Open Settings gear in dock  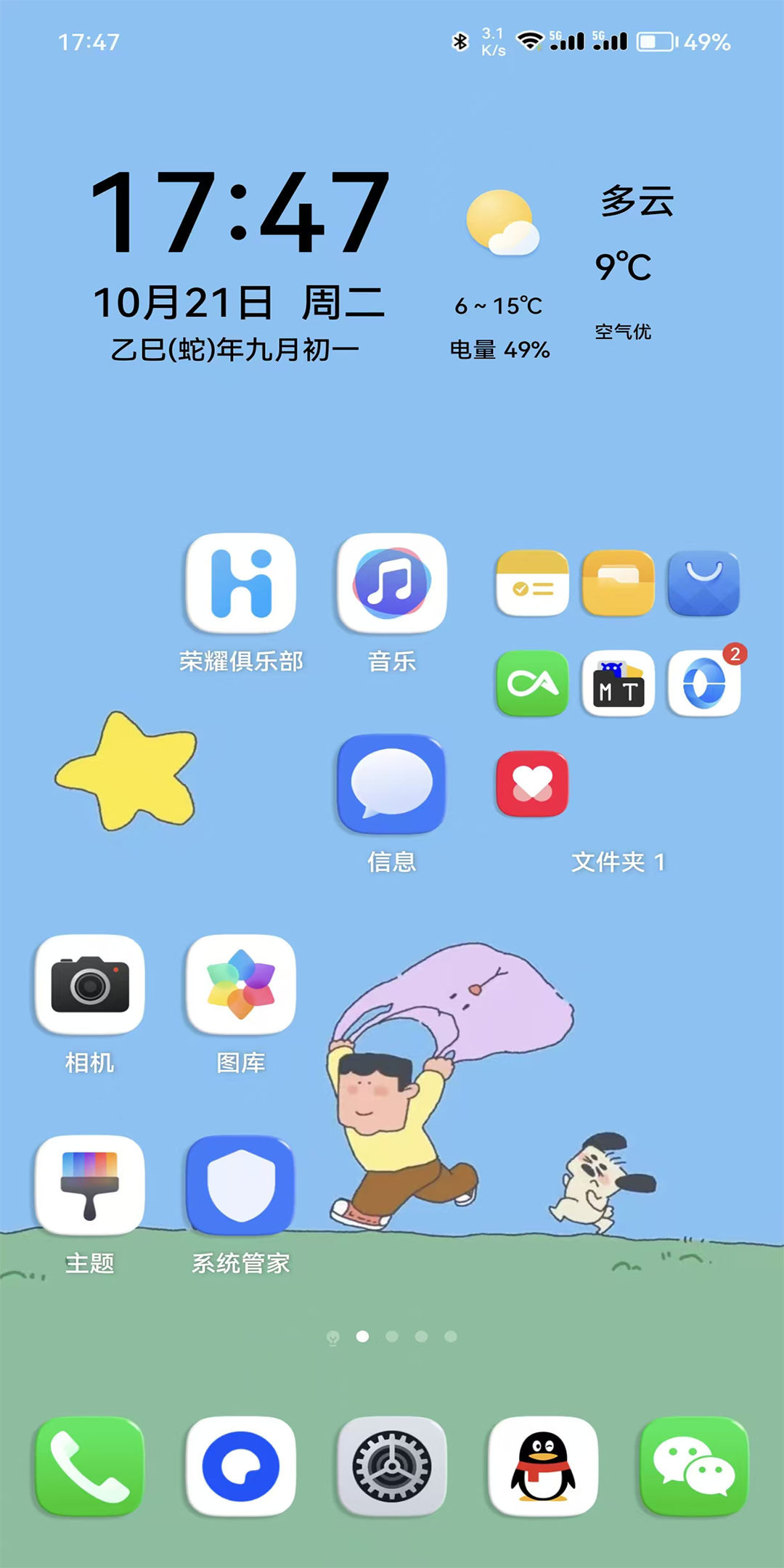[391, 1466]
